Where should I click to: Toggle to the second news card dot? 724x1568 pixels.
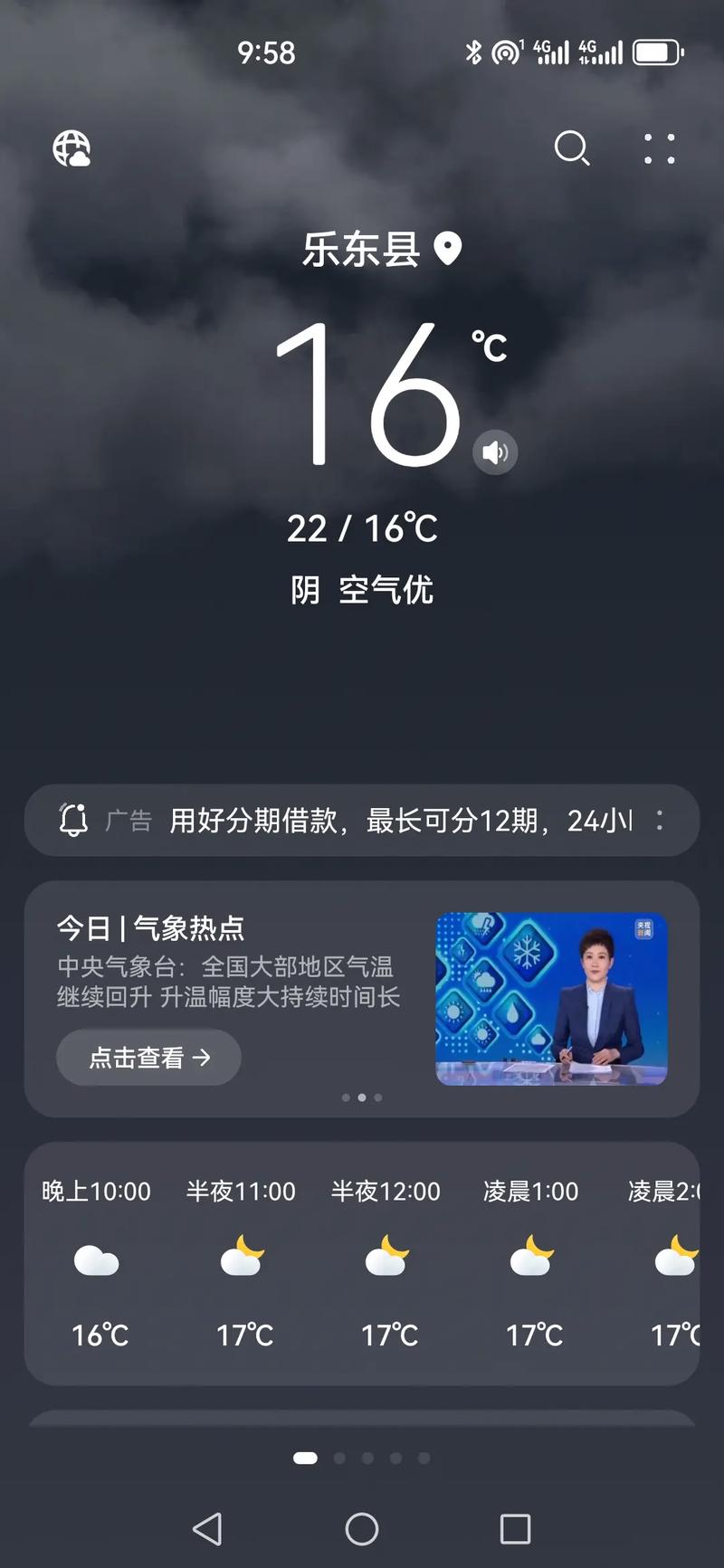[362, 1098]
